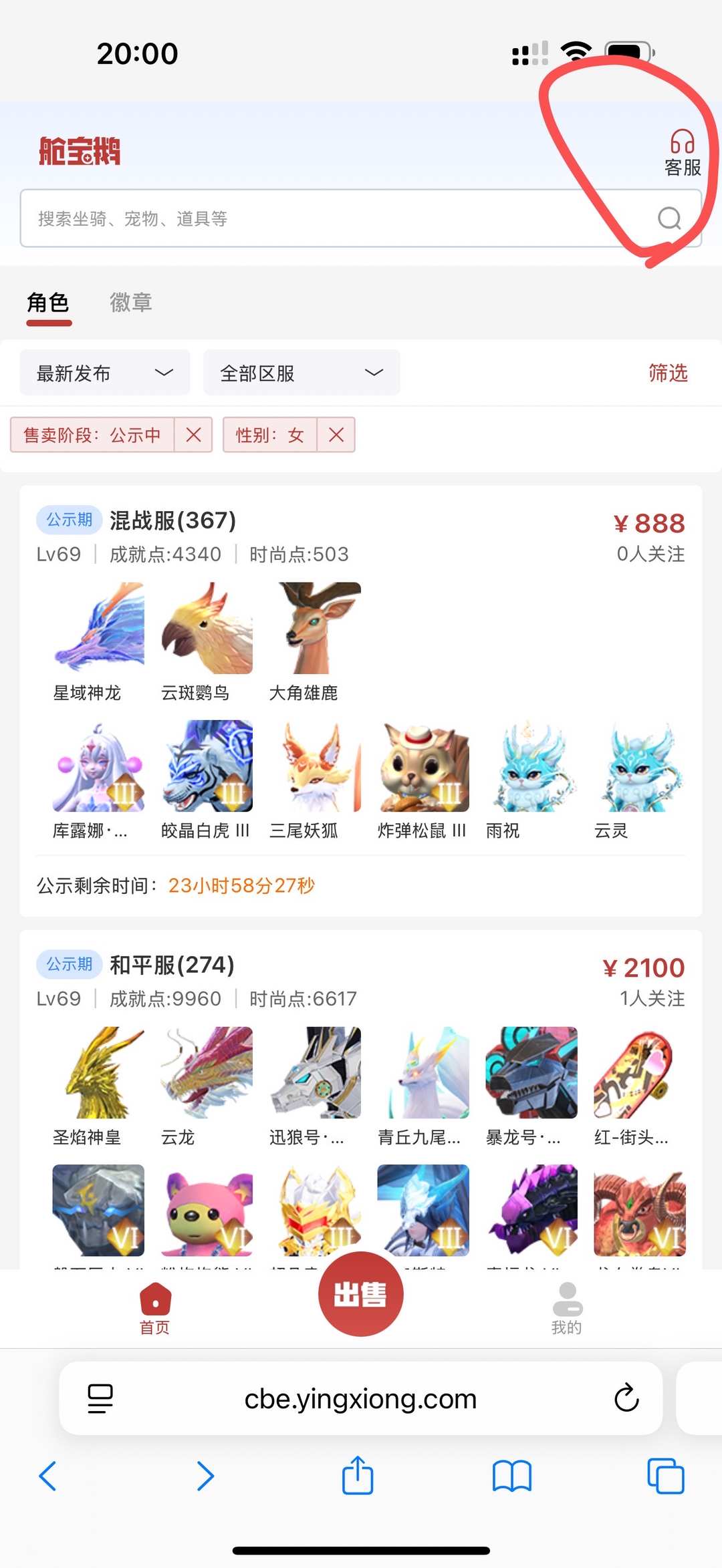Open the bookmarks book icon in browser toolbar

[511, 1476]
